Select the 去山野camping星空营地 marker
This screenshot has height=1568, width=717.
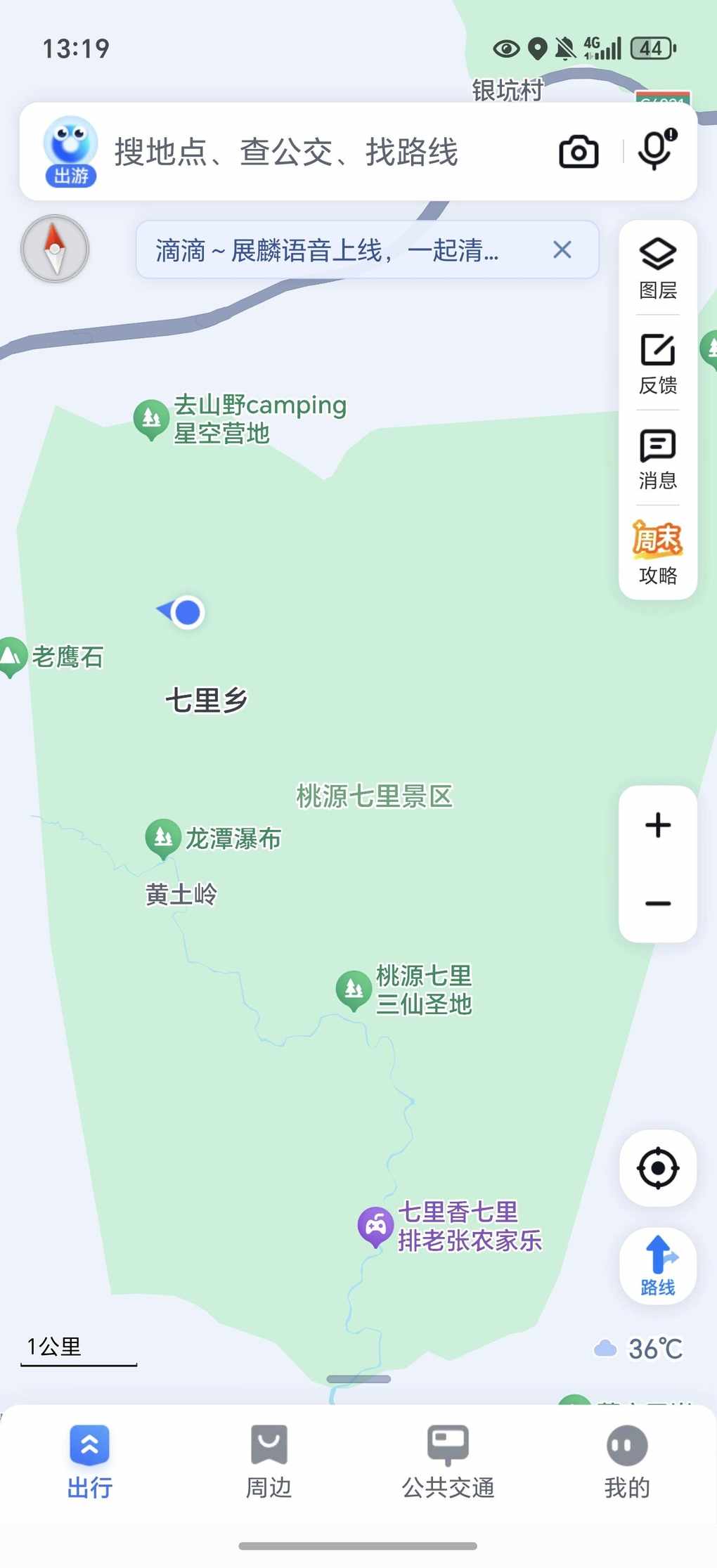151,419
